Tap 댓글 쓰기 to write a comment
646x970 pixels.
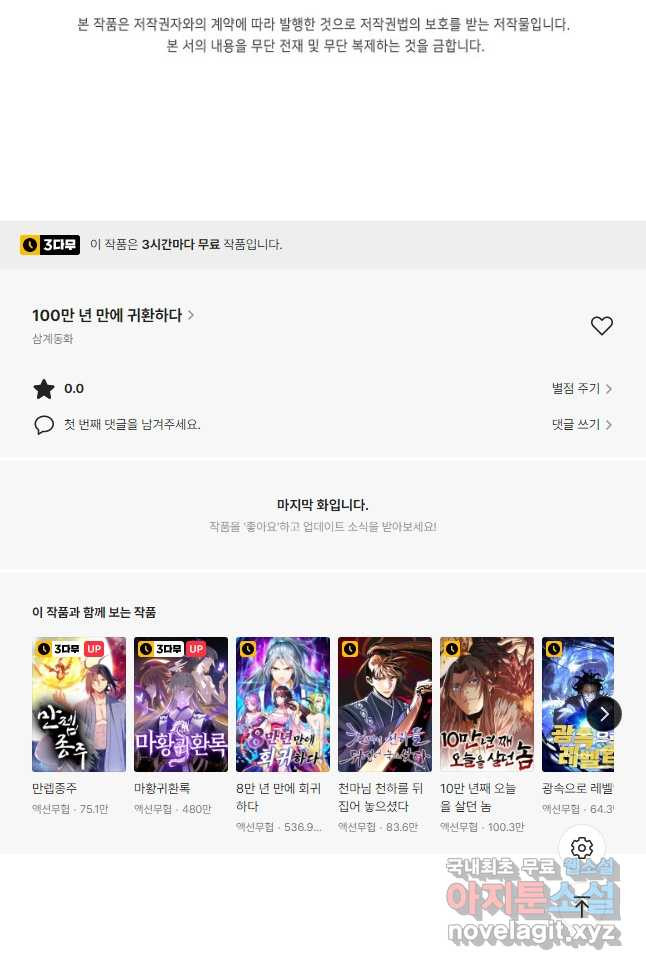(x=581, y=425)
